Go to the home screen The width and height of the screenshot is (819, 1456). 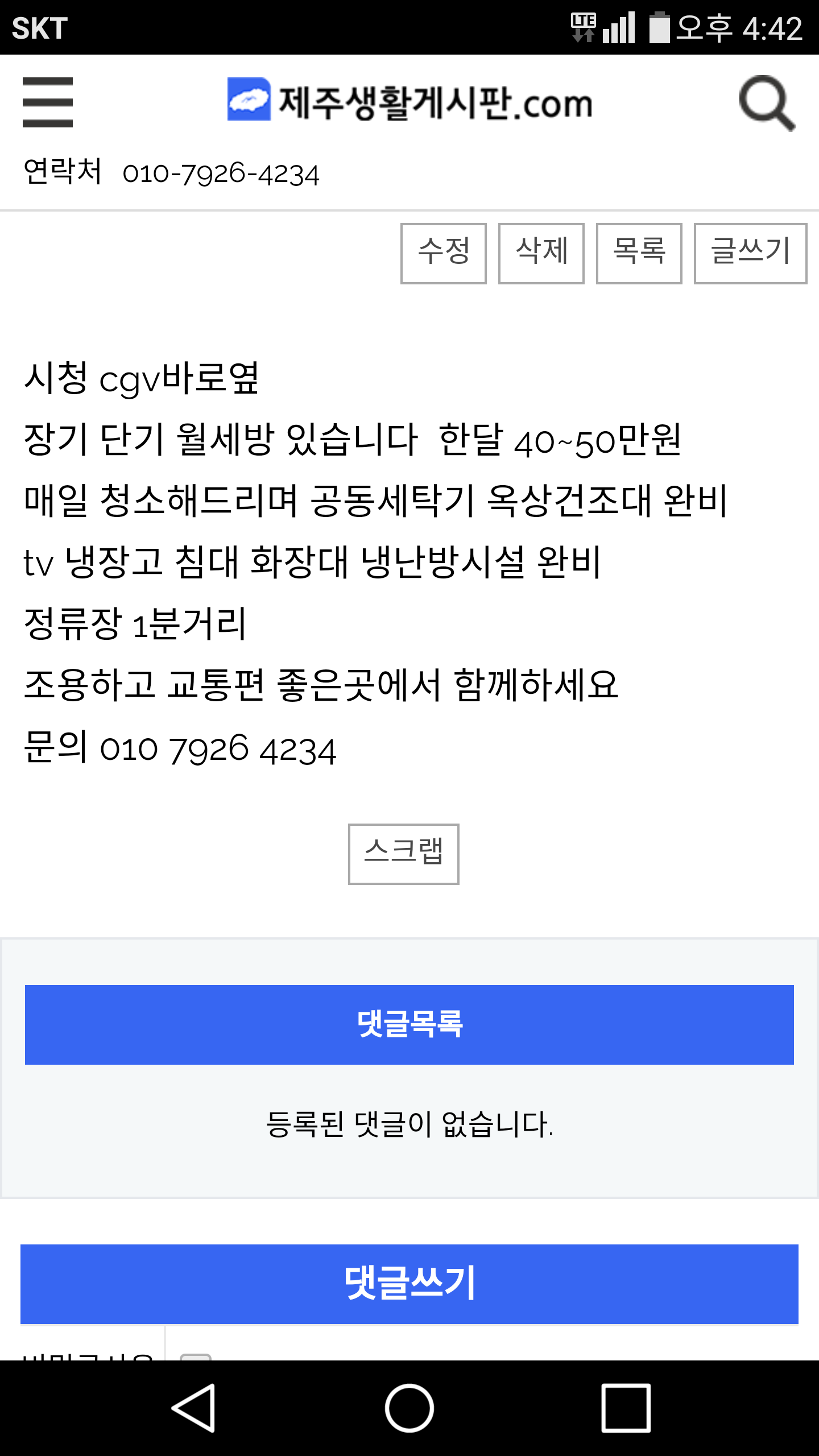click(409, 1408)
